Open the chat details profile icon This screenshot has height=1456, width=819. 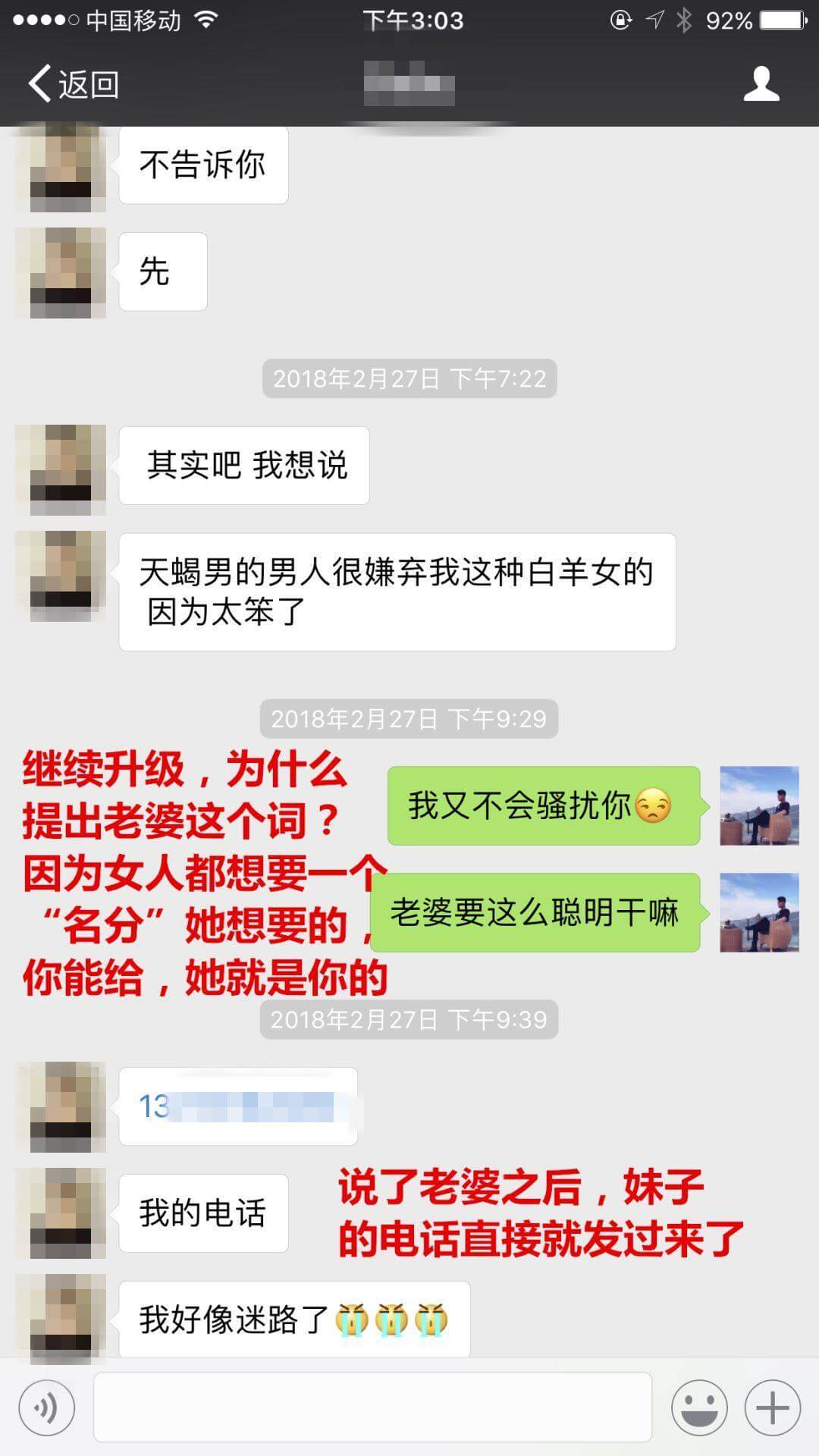pos(761,84)
